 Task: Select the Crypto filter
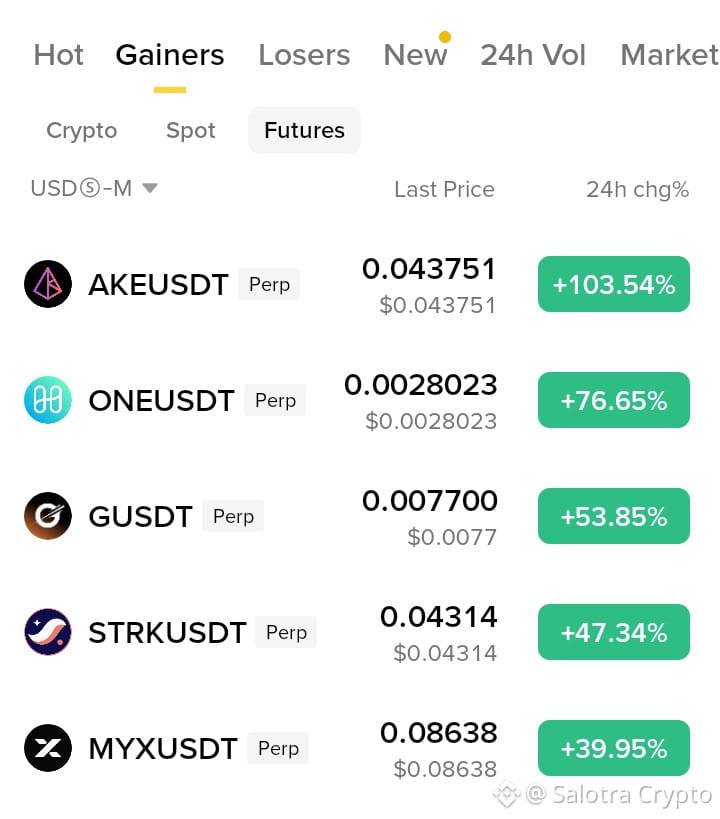tap(82, 131)
